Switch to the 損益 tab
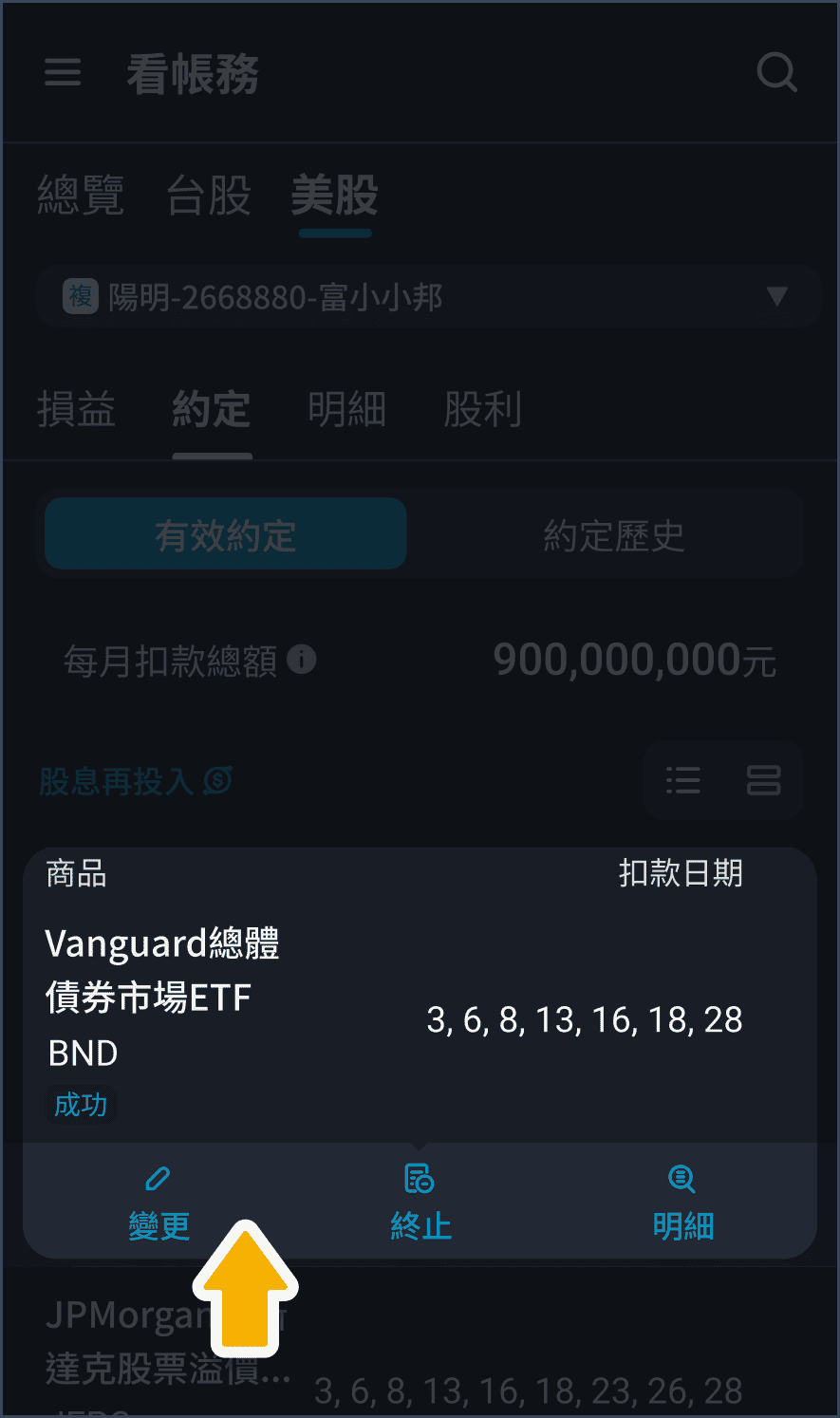 pyautogui.click(x=76, y=410)
